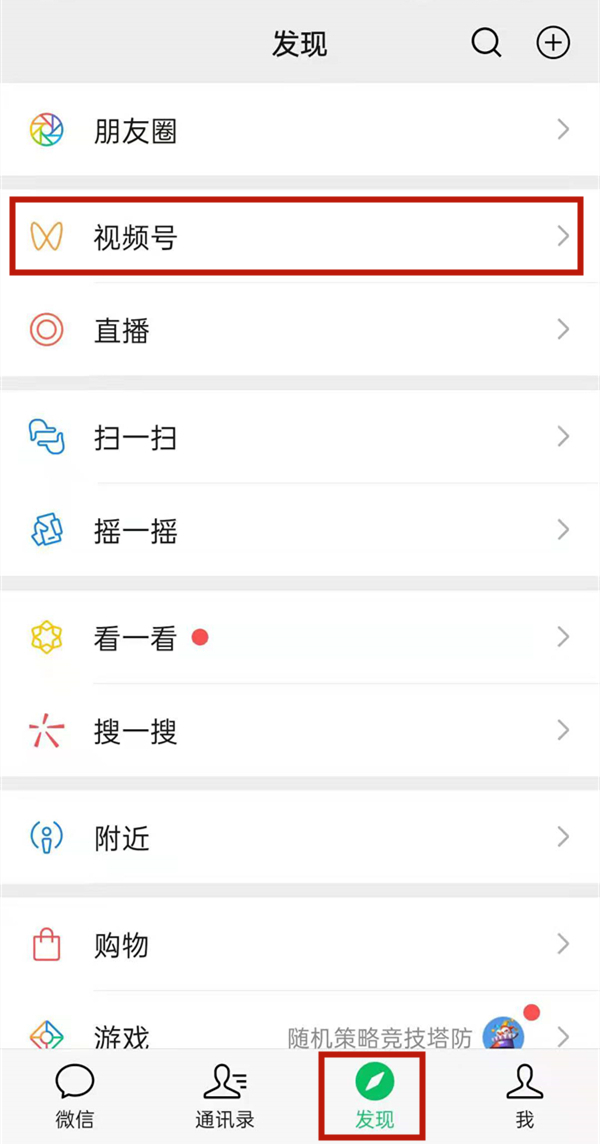This screenshot has width=600, height=1144.
Task: Switch to the 我 Me tab
Action: coord(524,1096)
